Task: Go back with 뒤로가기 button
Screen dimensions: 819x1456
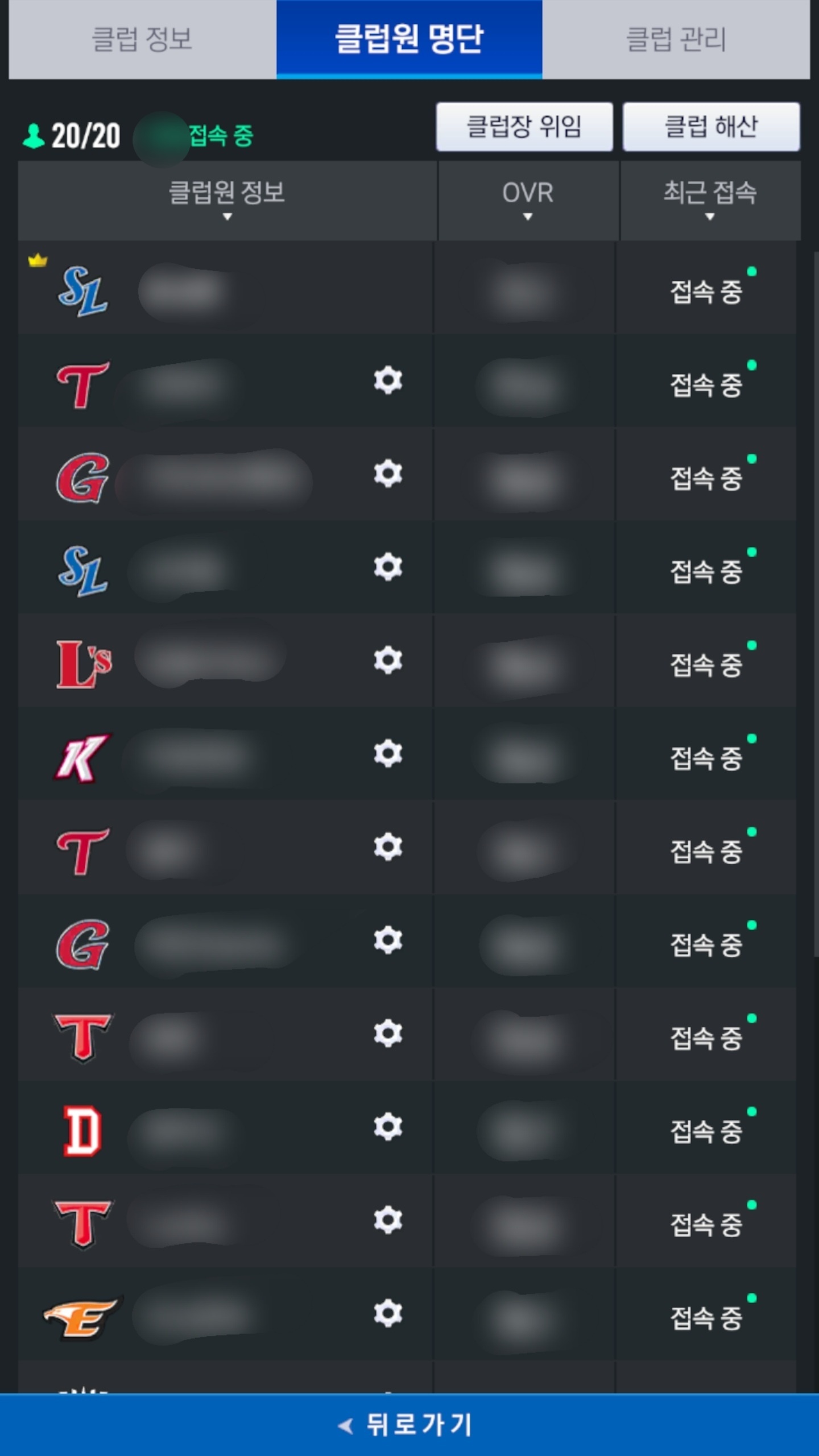Action: click(409, 1425)
